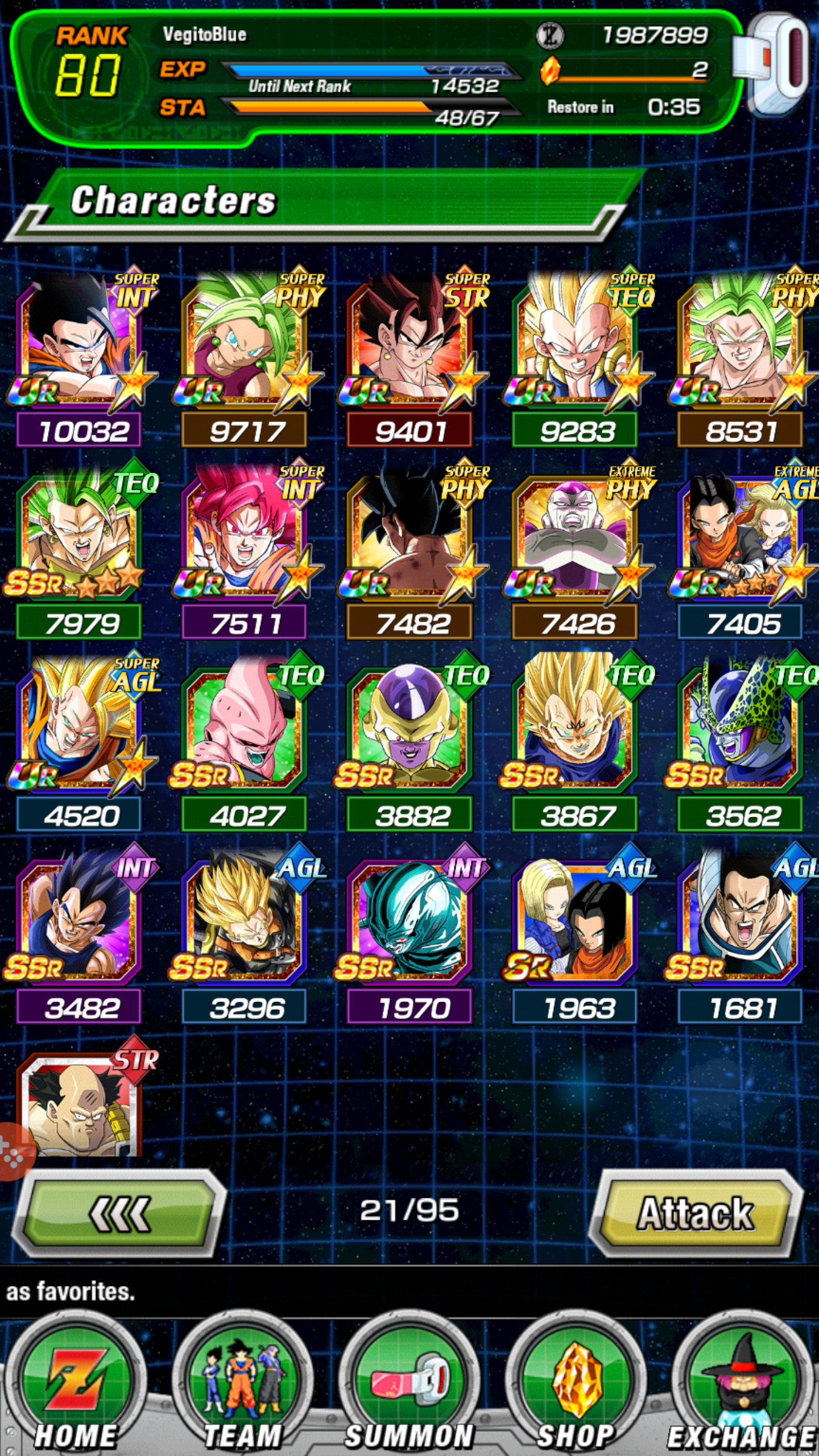Go back with the triple-arrow button
The height and width of the screenshot is (1456, 819).
click(119, 1215)
